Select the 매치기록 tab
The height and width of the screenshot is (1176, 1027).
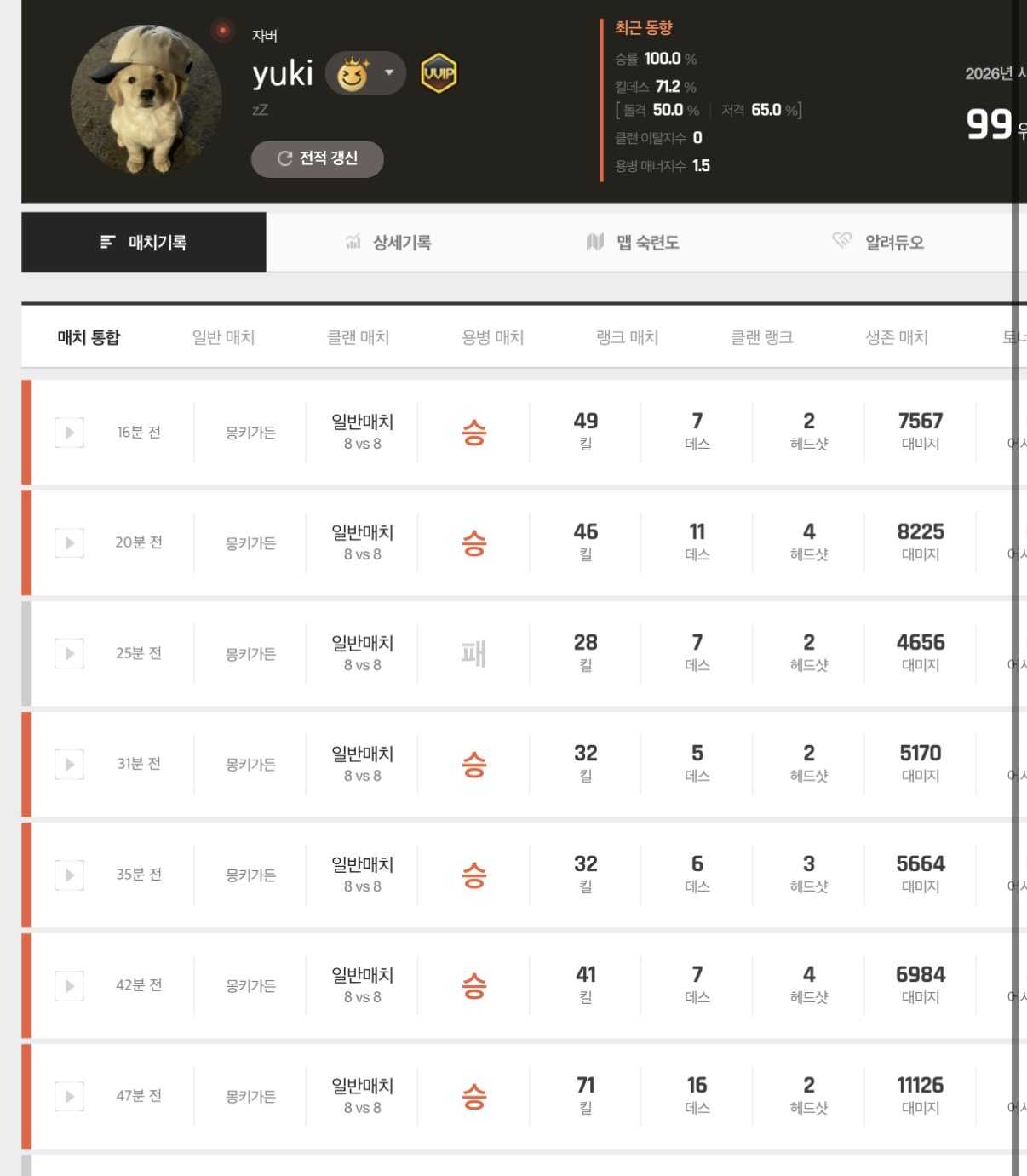[x=144, y=243]
